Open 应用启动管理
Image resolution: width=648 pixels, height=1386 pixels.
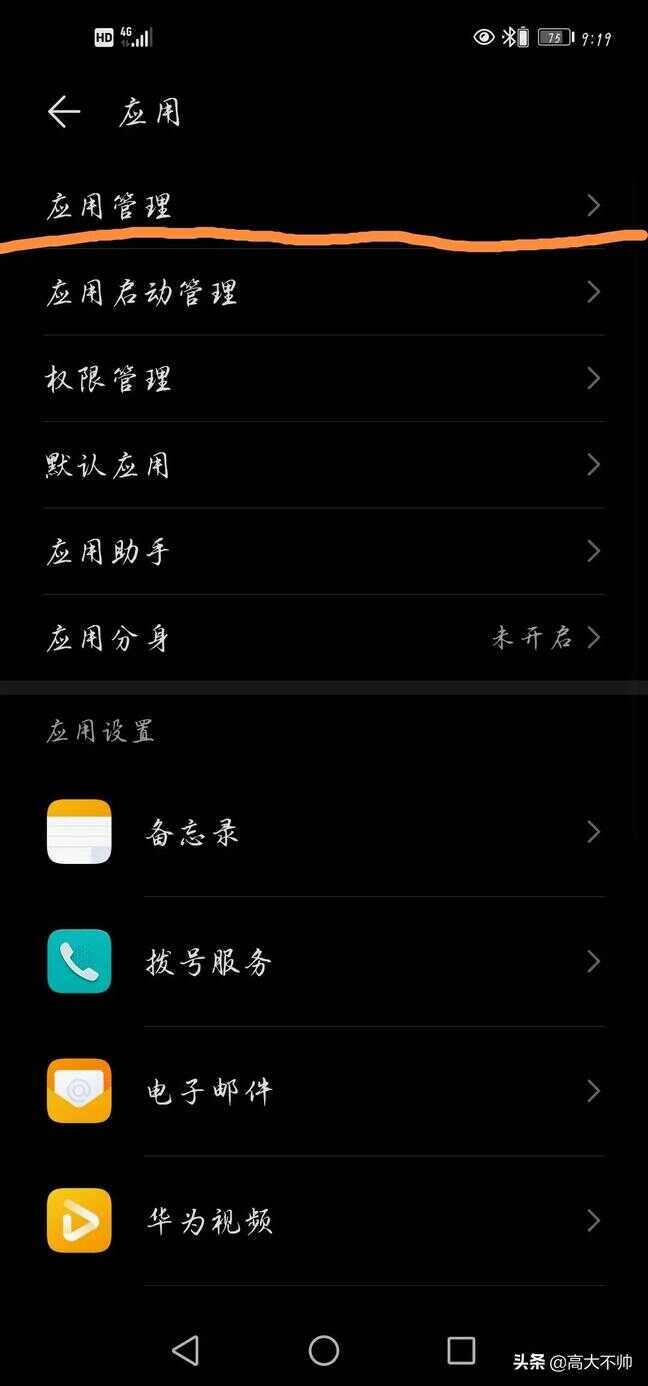[x=323, y=292]
